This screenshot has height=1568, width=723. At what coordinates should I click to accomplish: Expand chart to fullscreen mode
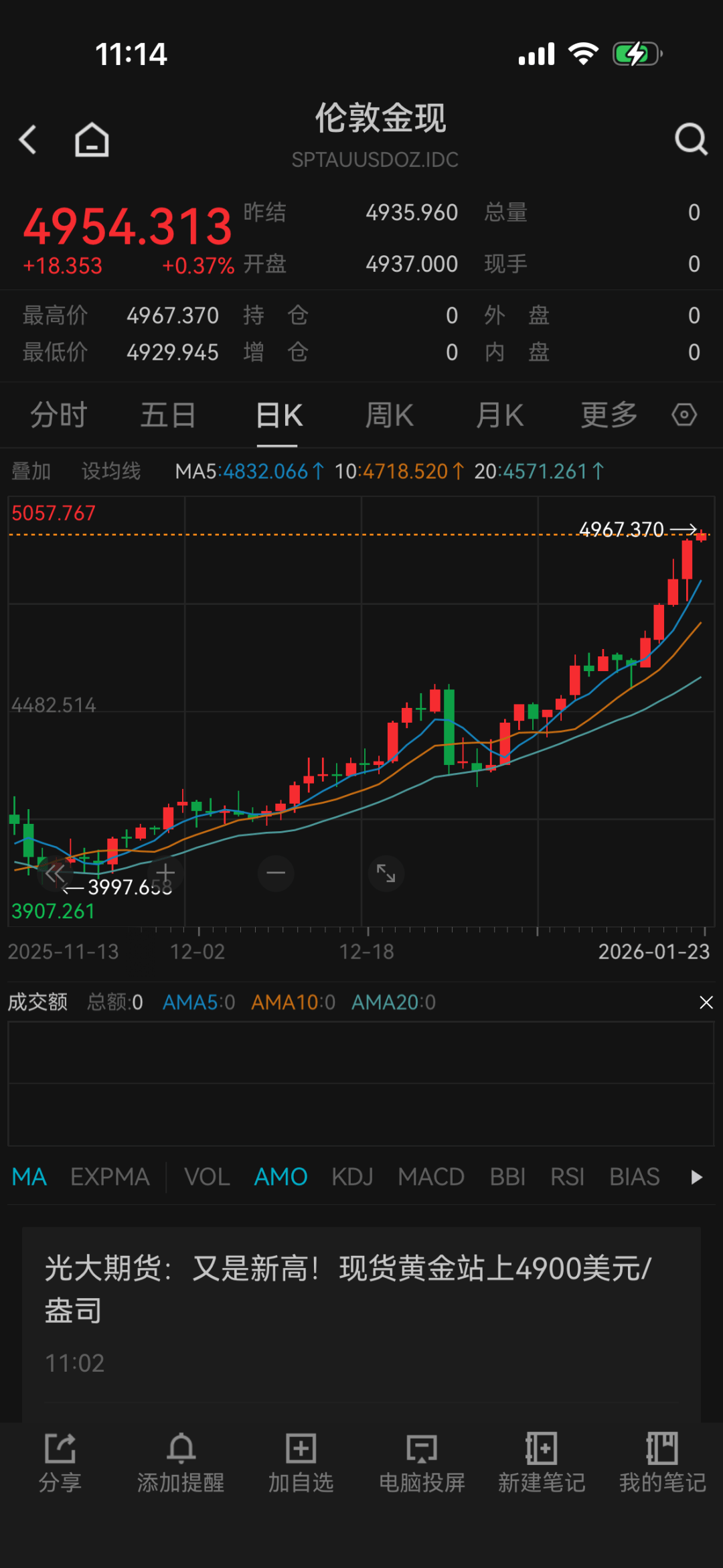[387, 873]
